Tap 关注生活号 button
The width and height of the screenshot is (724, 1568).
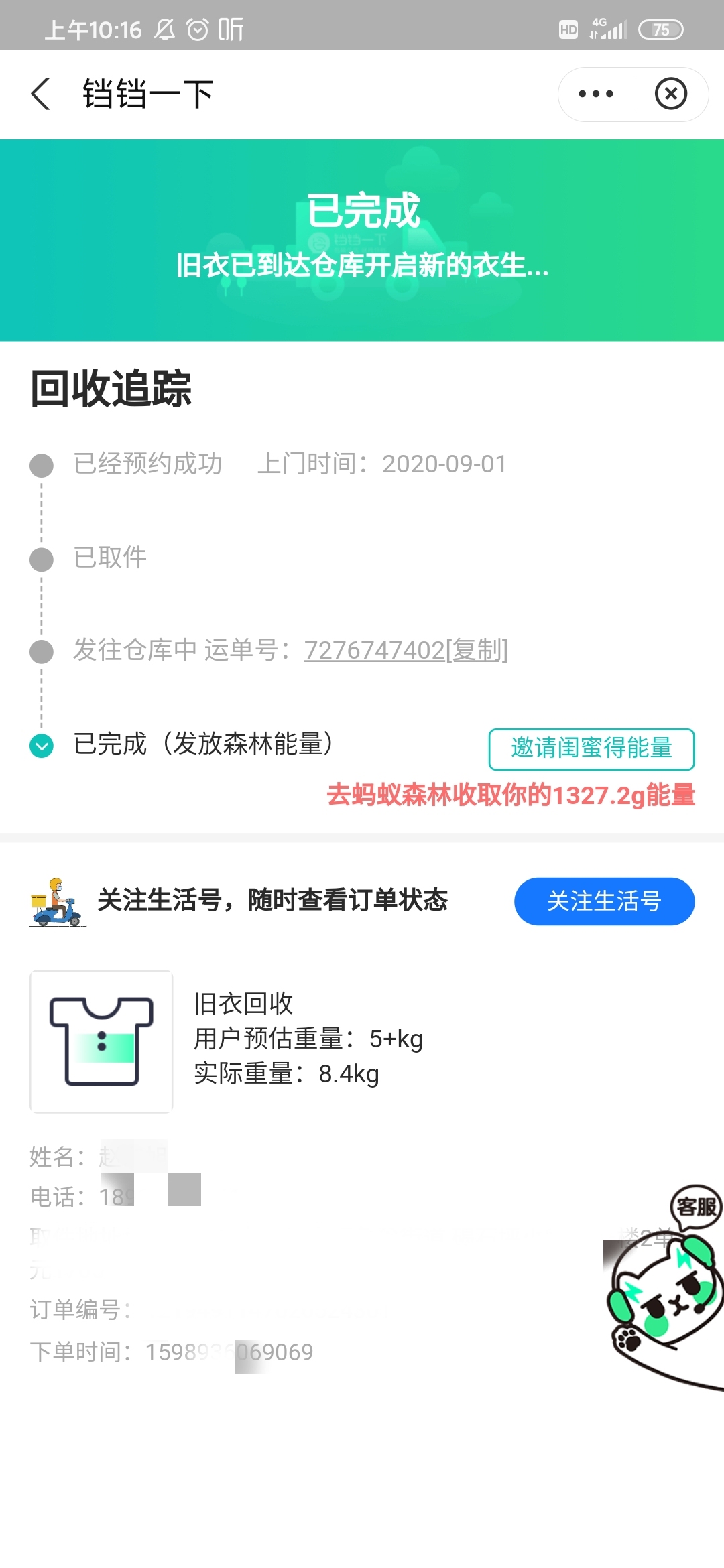[x=604, y=901]
